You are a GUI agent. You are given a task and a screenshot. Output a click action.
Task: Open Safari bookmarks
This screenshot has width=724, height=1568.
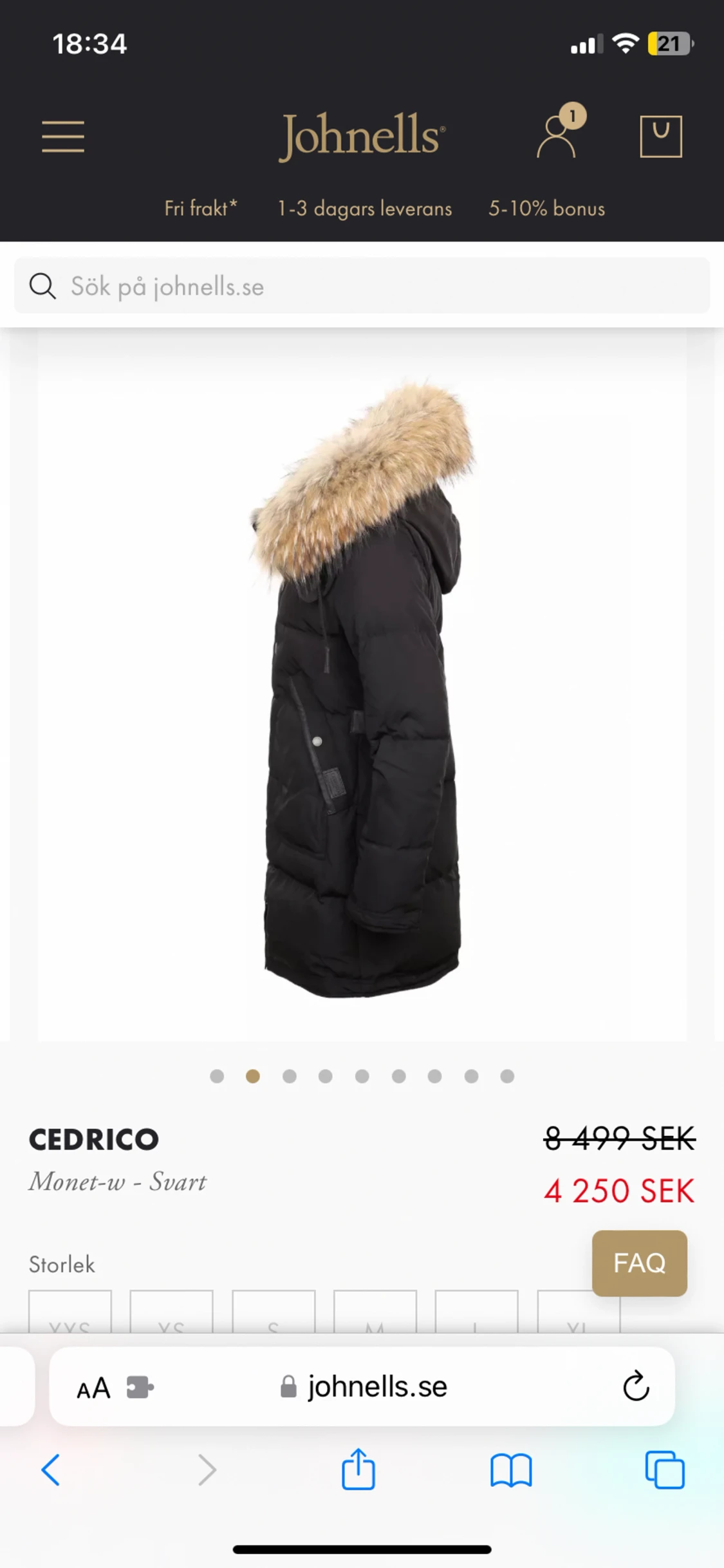[511, 1470]
